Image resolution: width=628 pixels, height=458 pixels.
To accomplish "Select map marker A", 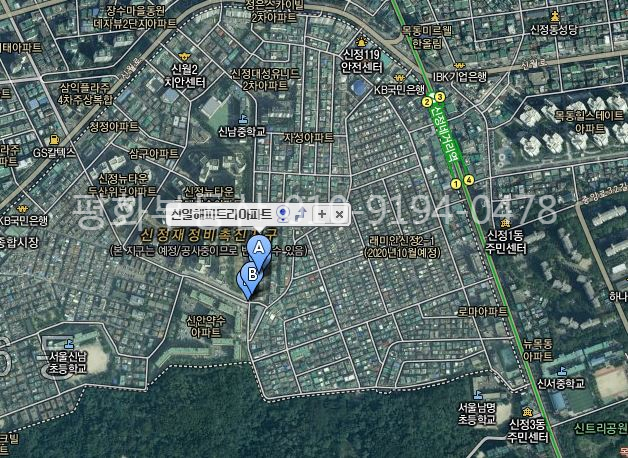I will pyautogui.click(x=258, y=248).
